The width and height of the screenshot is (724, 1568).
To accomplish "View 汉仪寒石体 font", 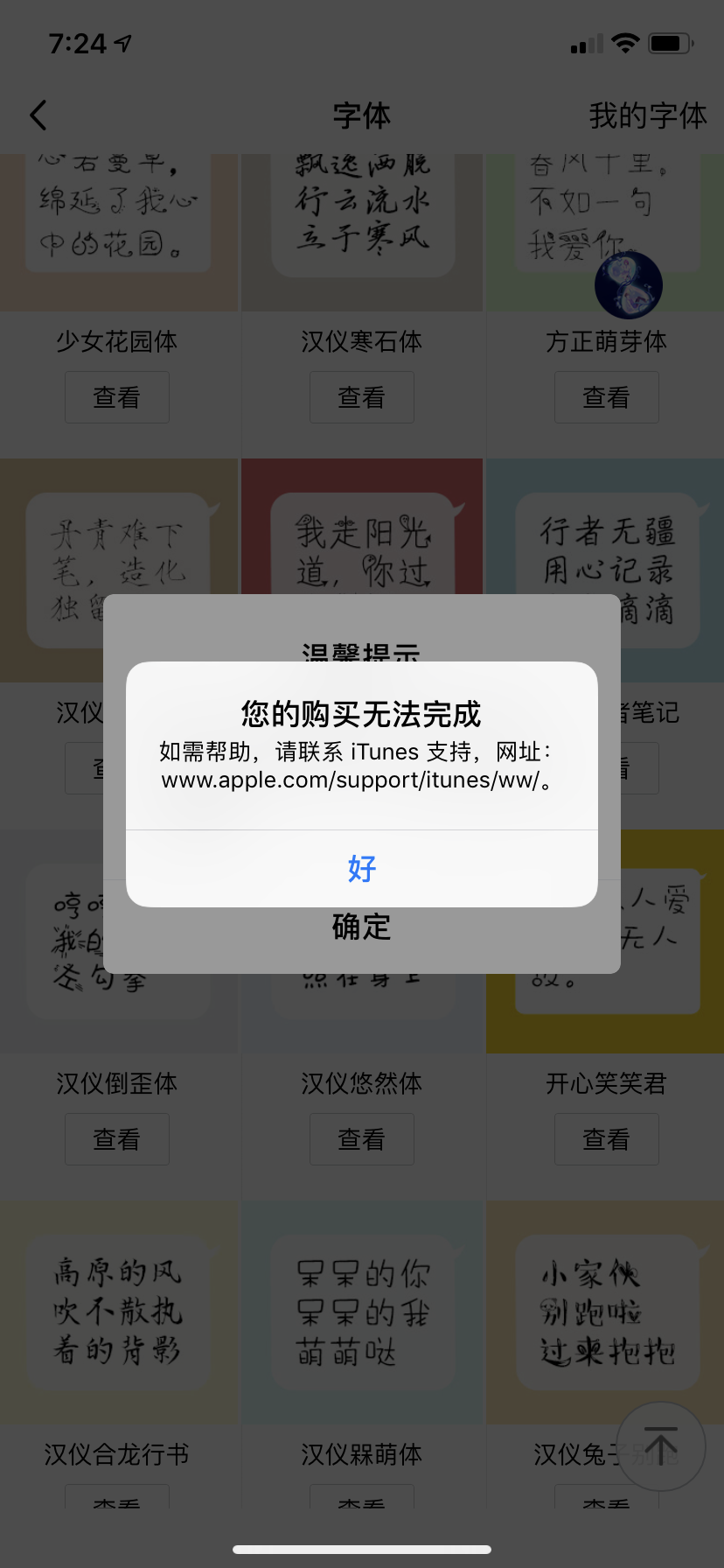I will click(361, 397).
